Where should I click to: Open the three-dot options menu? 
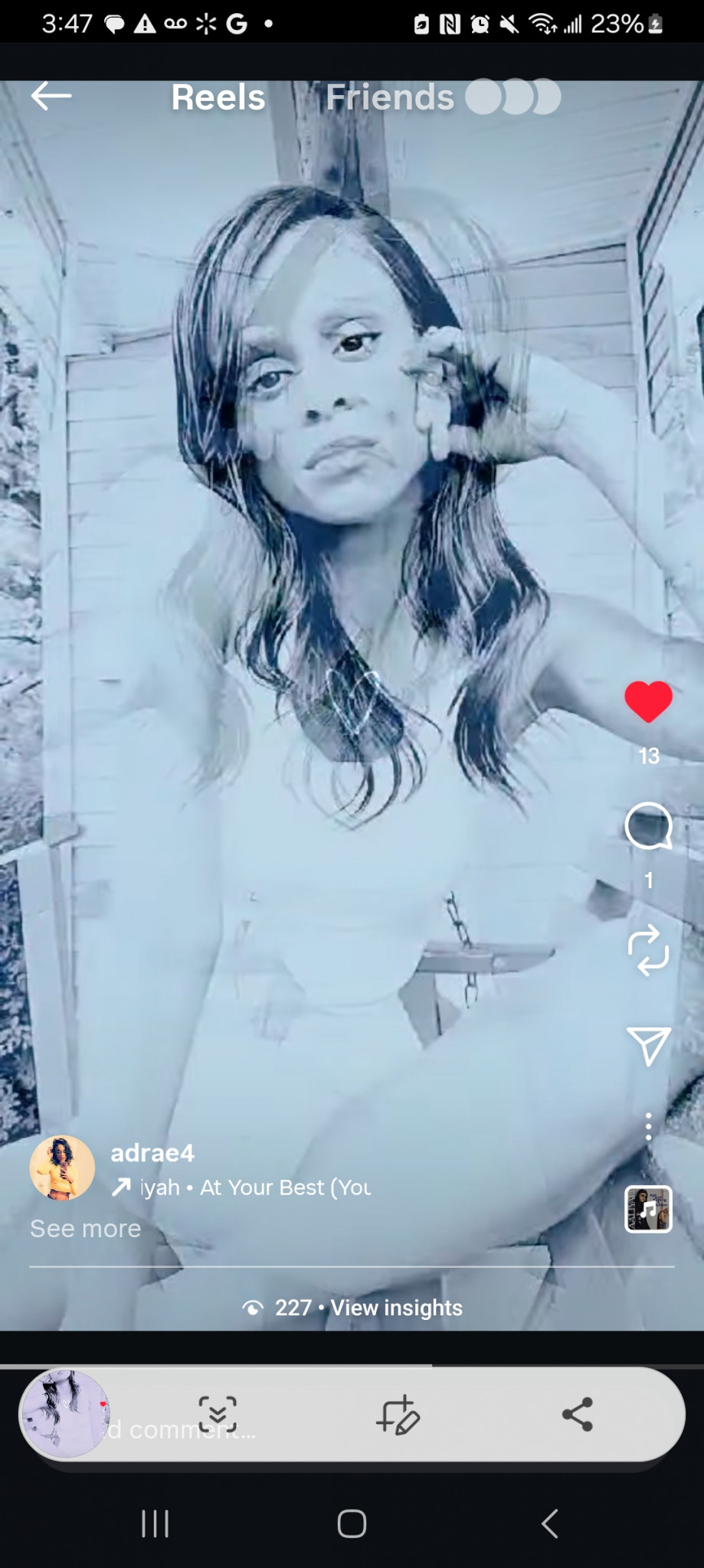tap(648, 1126)
